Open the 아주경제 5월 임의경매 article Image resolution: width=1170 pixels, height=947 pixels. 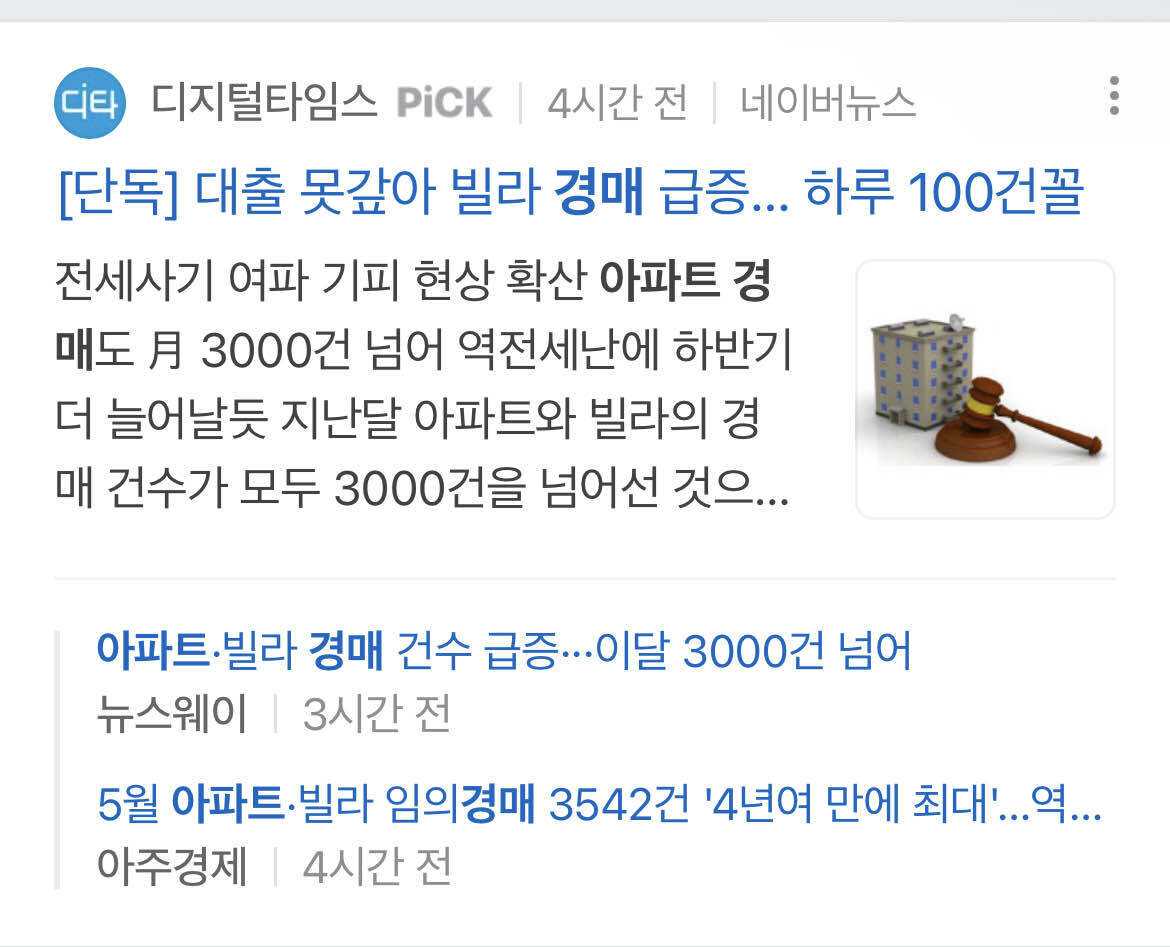click(599, 804)
